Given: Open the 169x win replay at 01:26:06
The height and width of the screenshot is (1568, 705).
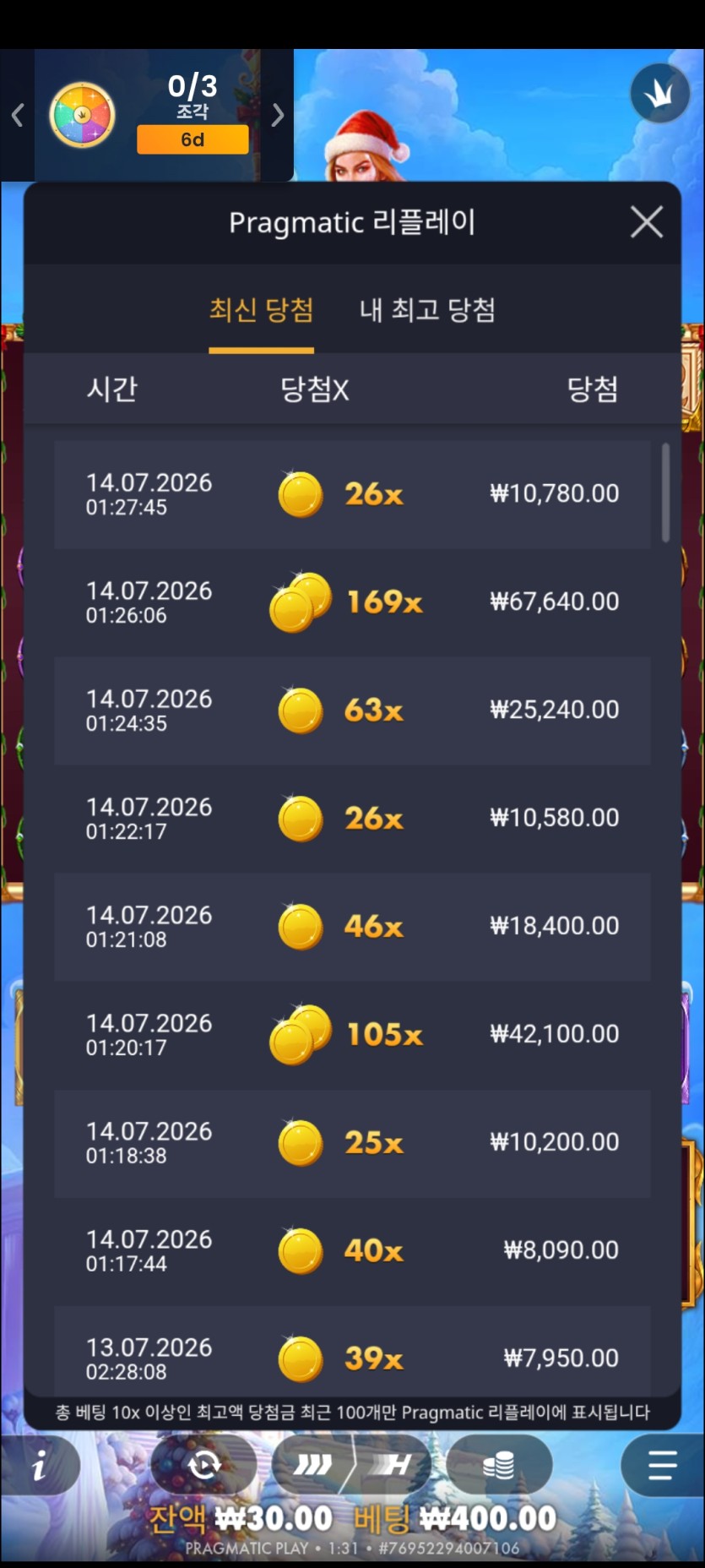Looking at the screenshot, I should pos(353,602).
